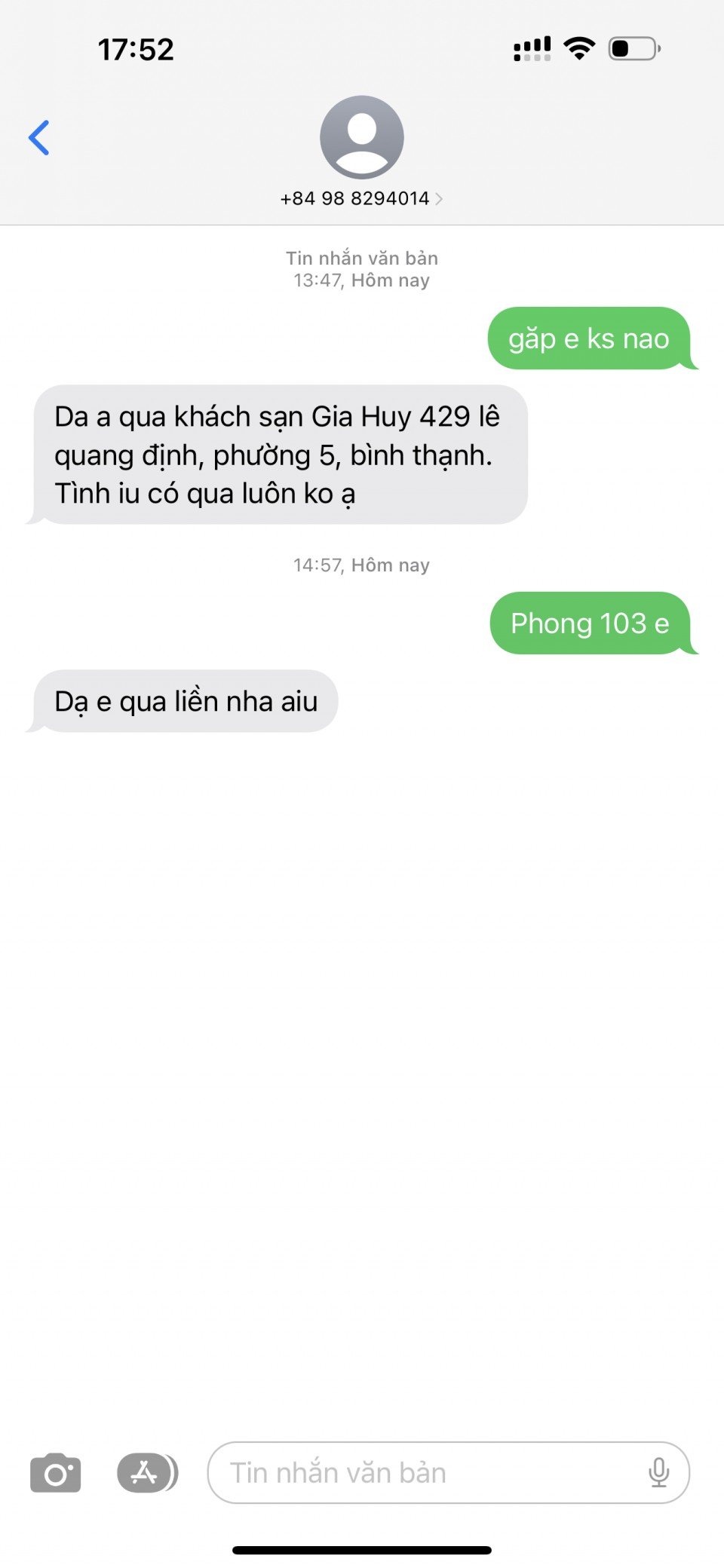The image size is (724, 1568).
Task: Start voice dictation with the microphone
Action: (x=658, y=1472)
